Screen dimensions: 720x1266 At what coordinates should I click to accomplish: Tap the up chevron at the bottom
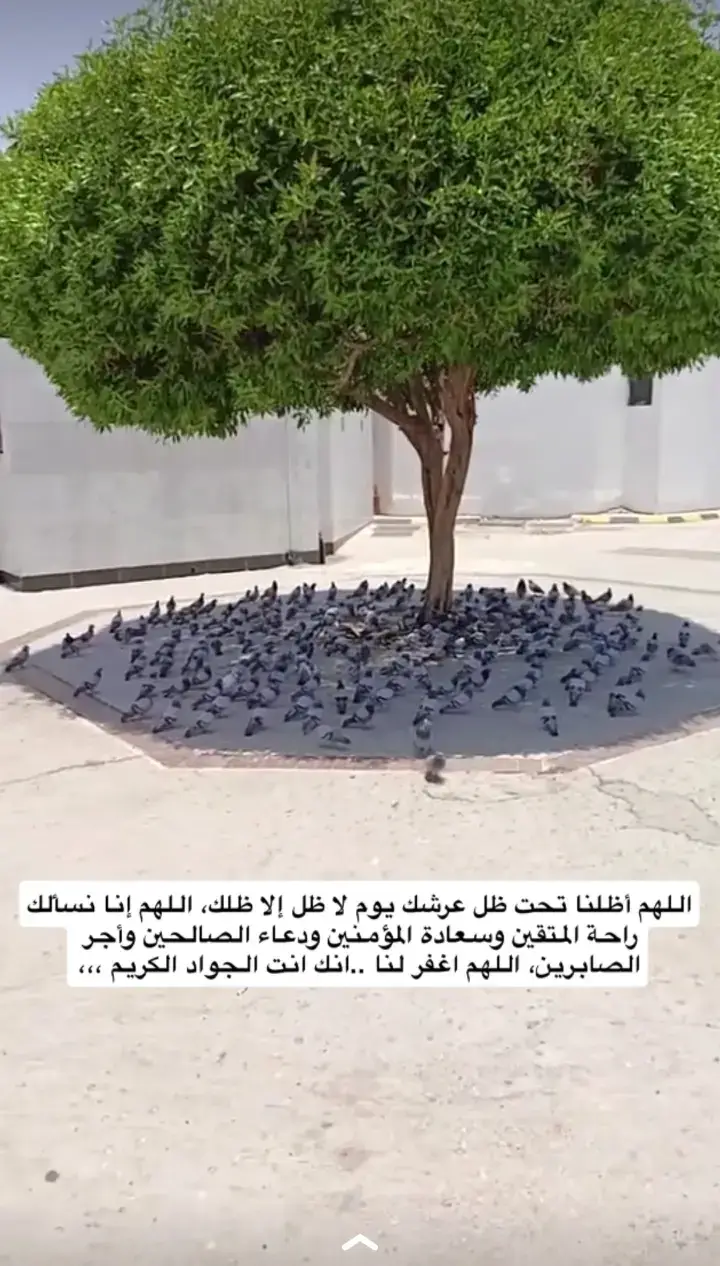360,1243
